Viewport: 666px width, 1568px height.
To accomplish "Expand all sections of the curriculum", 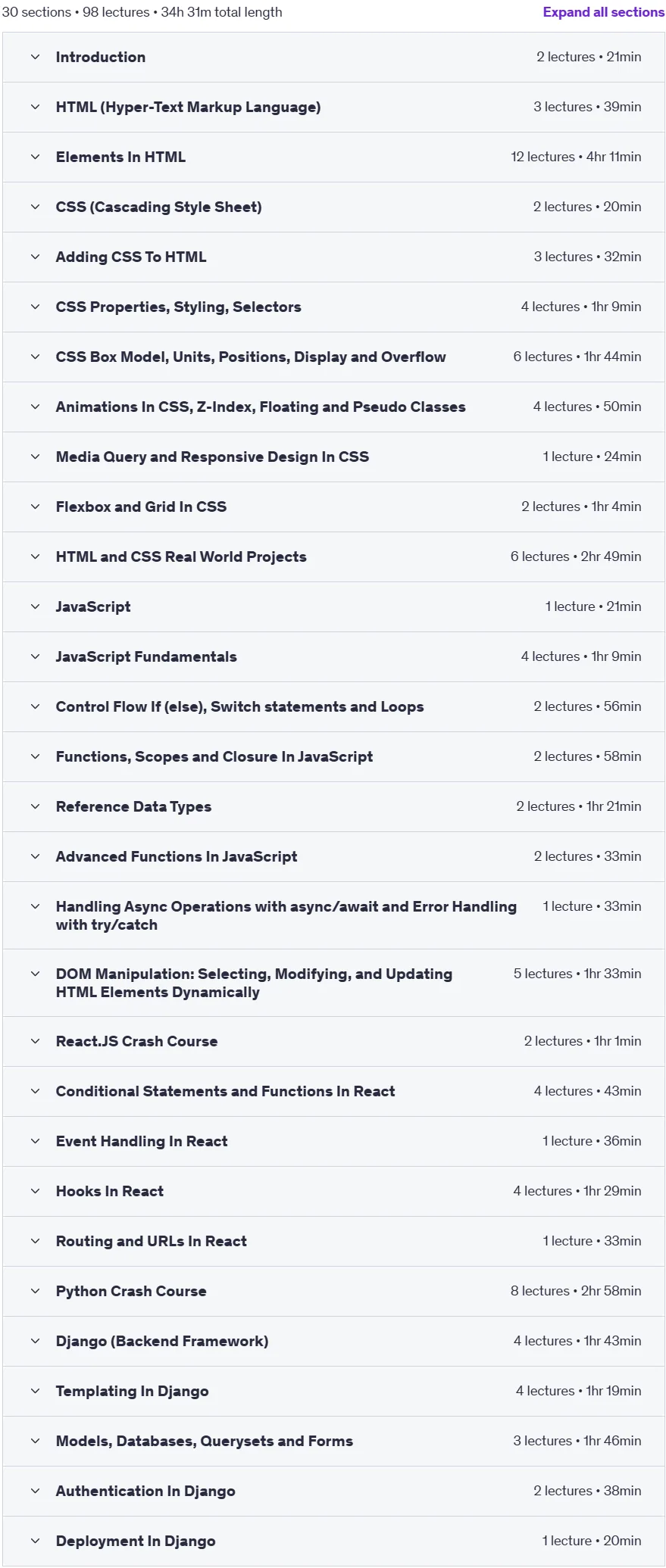I will [603, 12].
